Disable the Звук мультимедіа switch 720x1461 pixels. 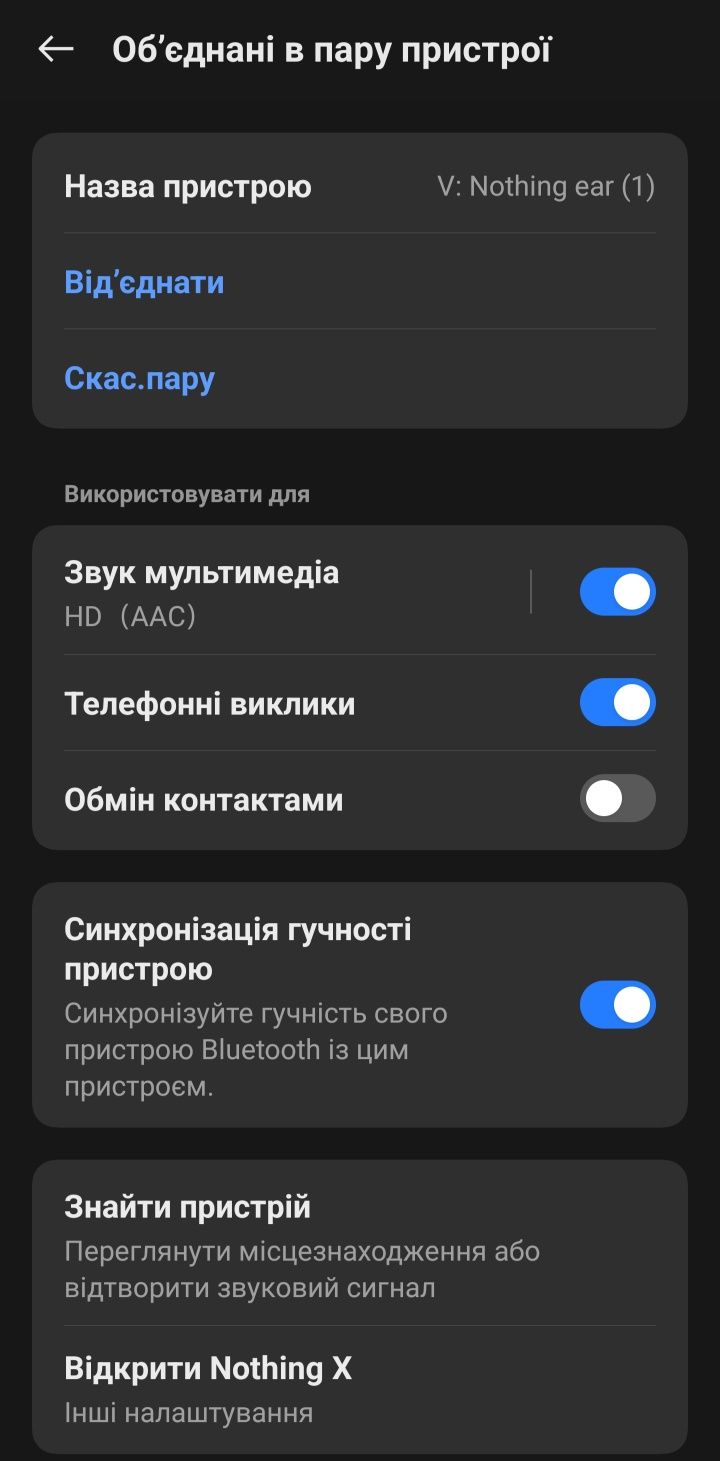[617, 592]
